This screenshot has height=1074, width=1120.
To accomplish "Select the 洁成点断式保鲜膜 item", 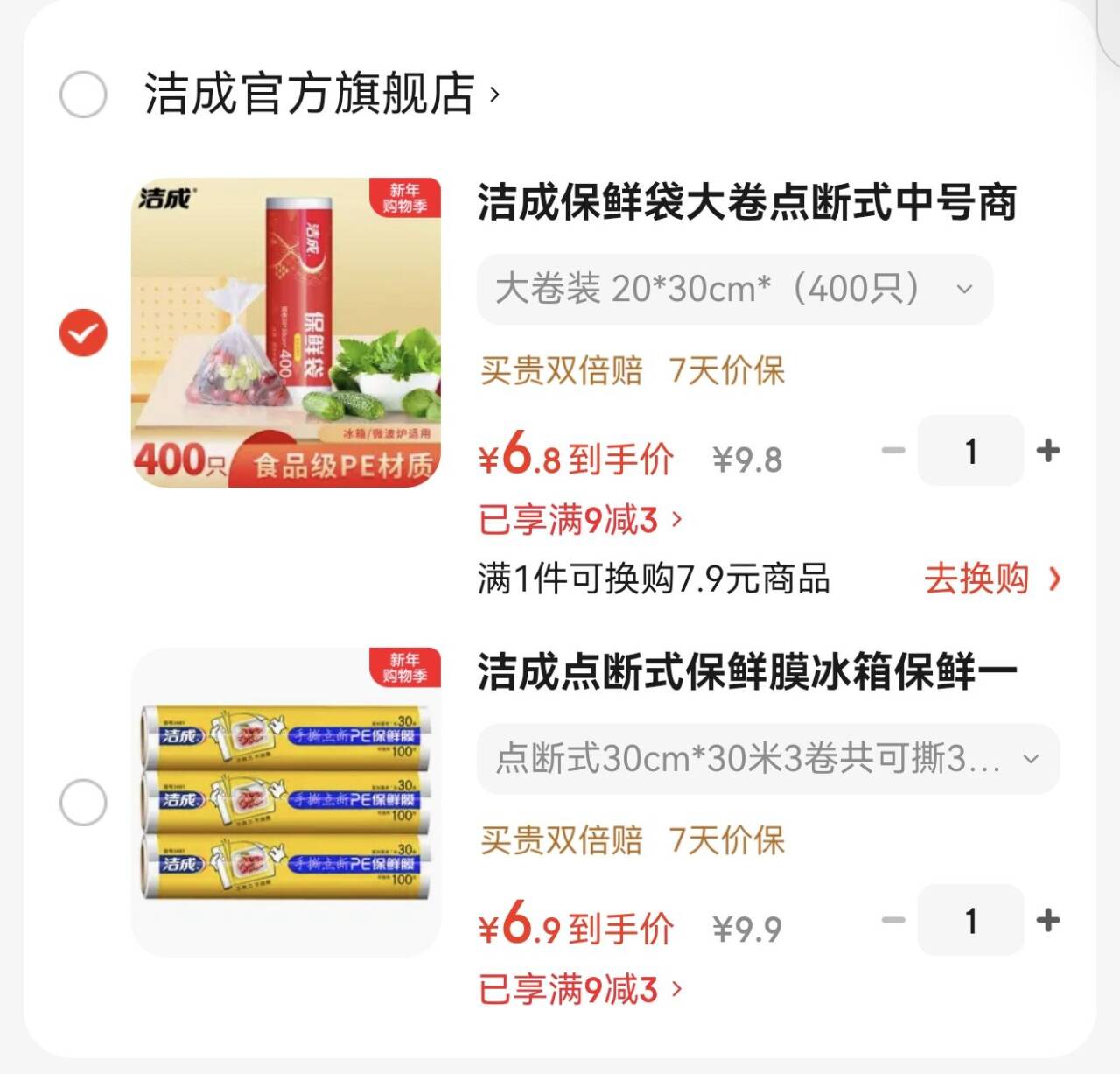I will (83, 803).
